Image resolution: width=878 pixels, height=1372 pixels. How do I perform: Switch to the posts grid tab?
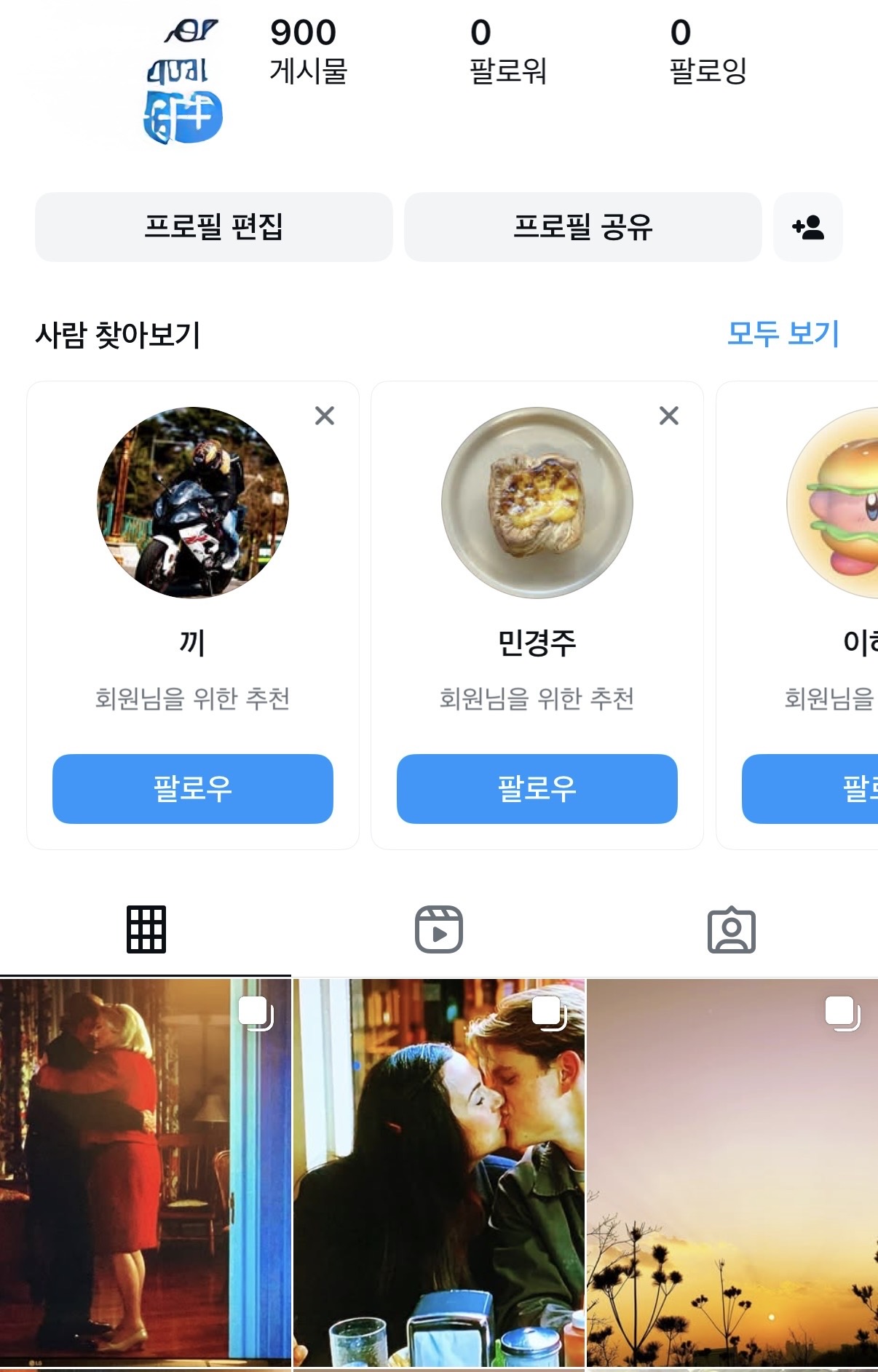click(146, 929)
